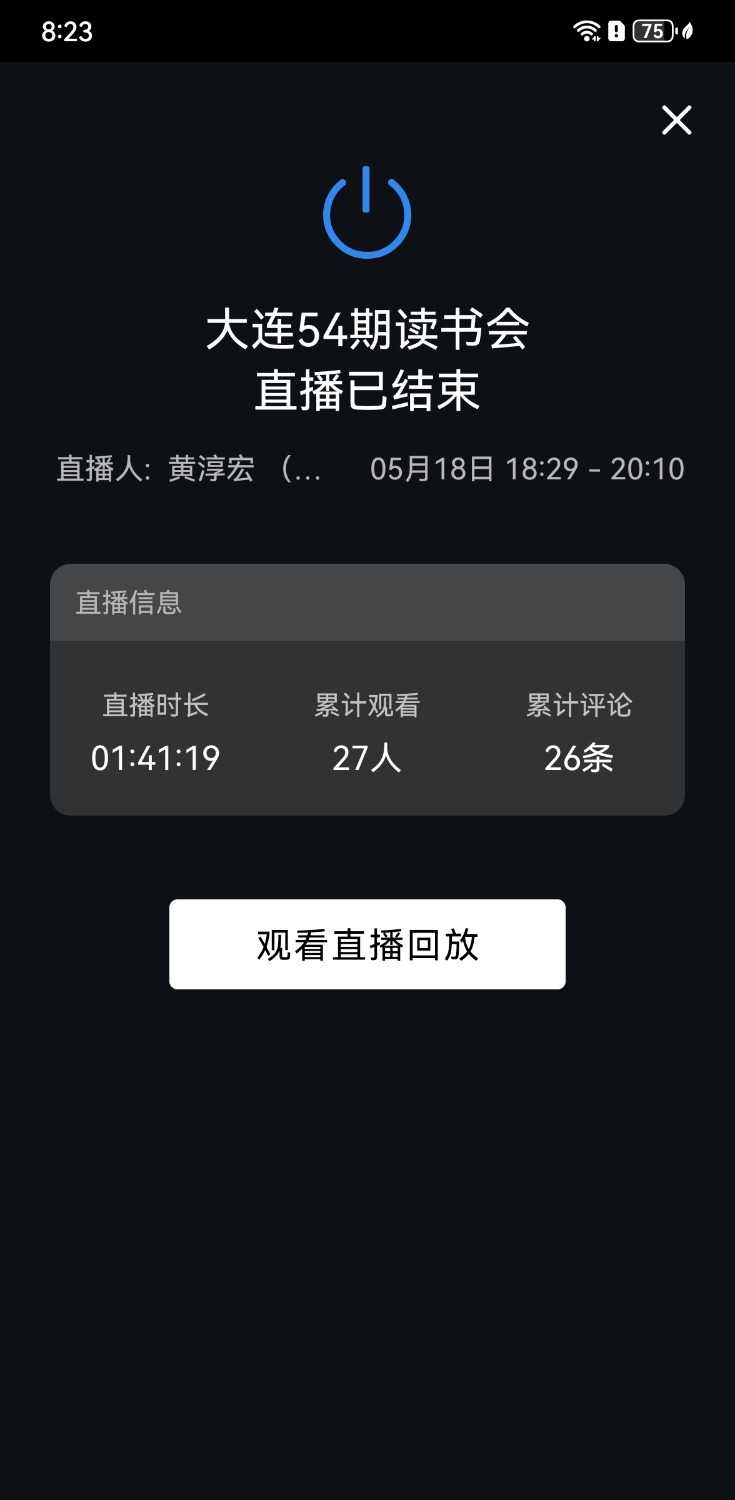The height and width of the screenshot is (1500, 735).
Task: Tap the 直播已结束 status text
Action: point(367,393)
